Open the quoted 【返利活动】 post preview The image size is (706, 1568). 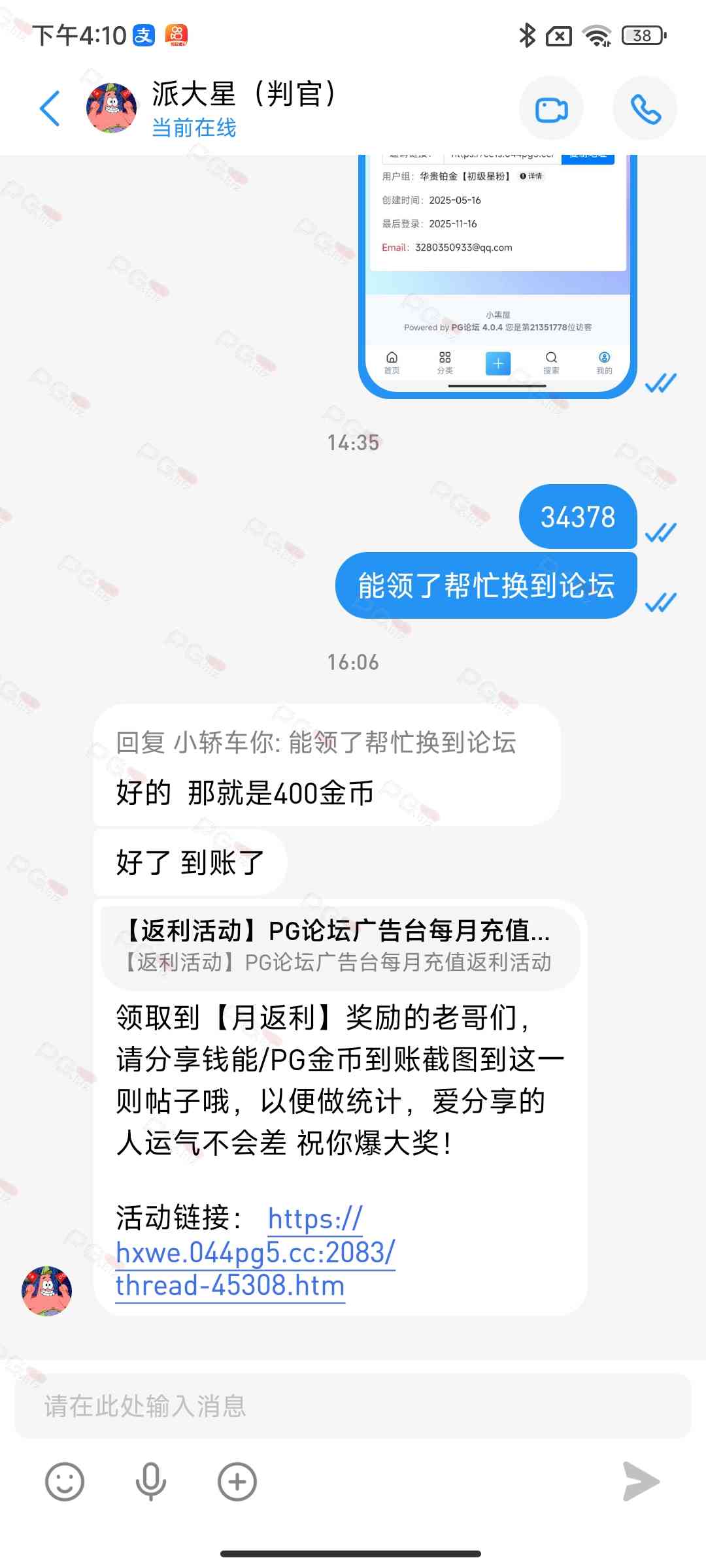pyautogui.click(x=340, y=946)
